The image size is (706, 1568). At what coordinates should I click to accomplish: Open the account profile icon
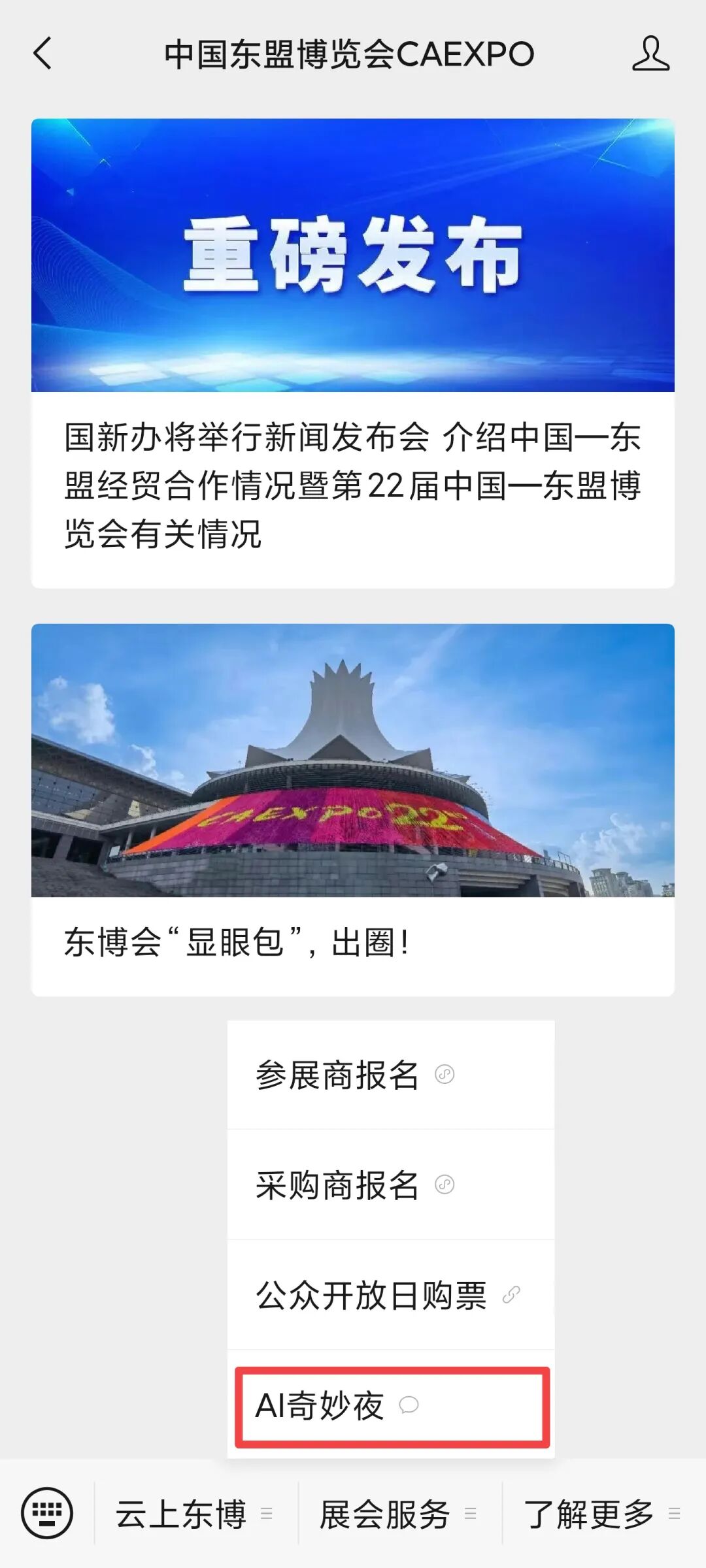tap(650, 54)
